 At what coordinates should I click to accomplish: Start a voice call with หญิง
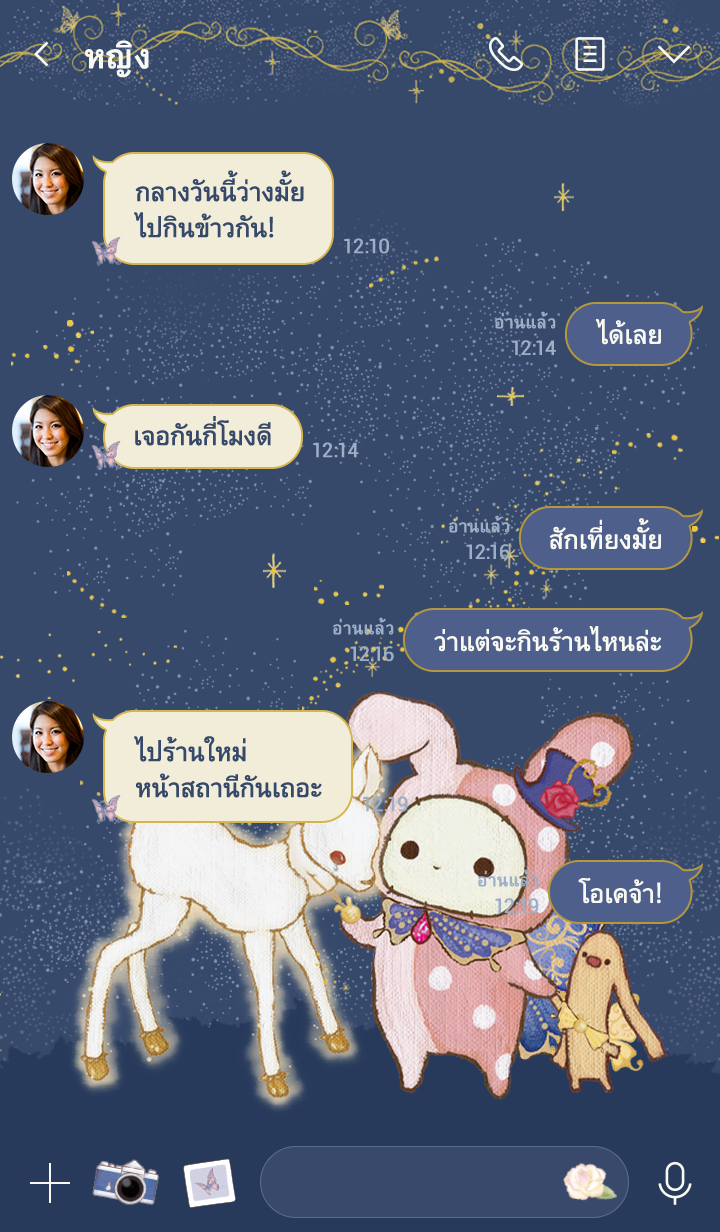pos(505,54)
